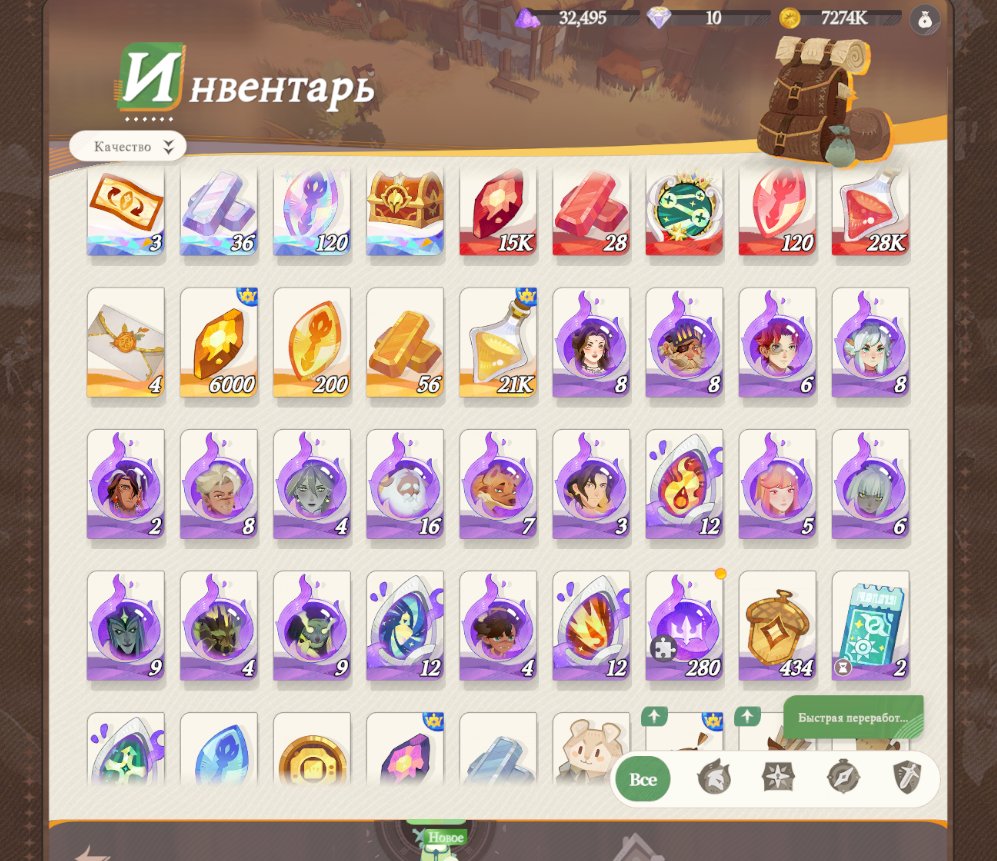Select the orange crystal item with 6000
Image resolution: width=997 pixels, height=861 pixels.
coord(219,342)
